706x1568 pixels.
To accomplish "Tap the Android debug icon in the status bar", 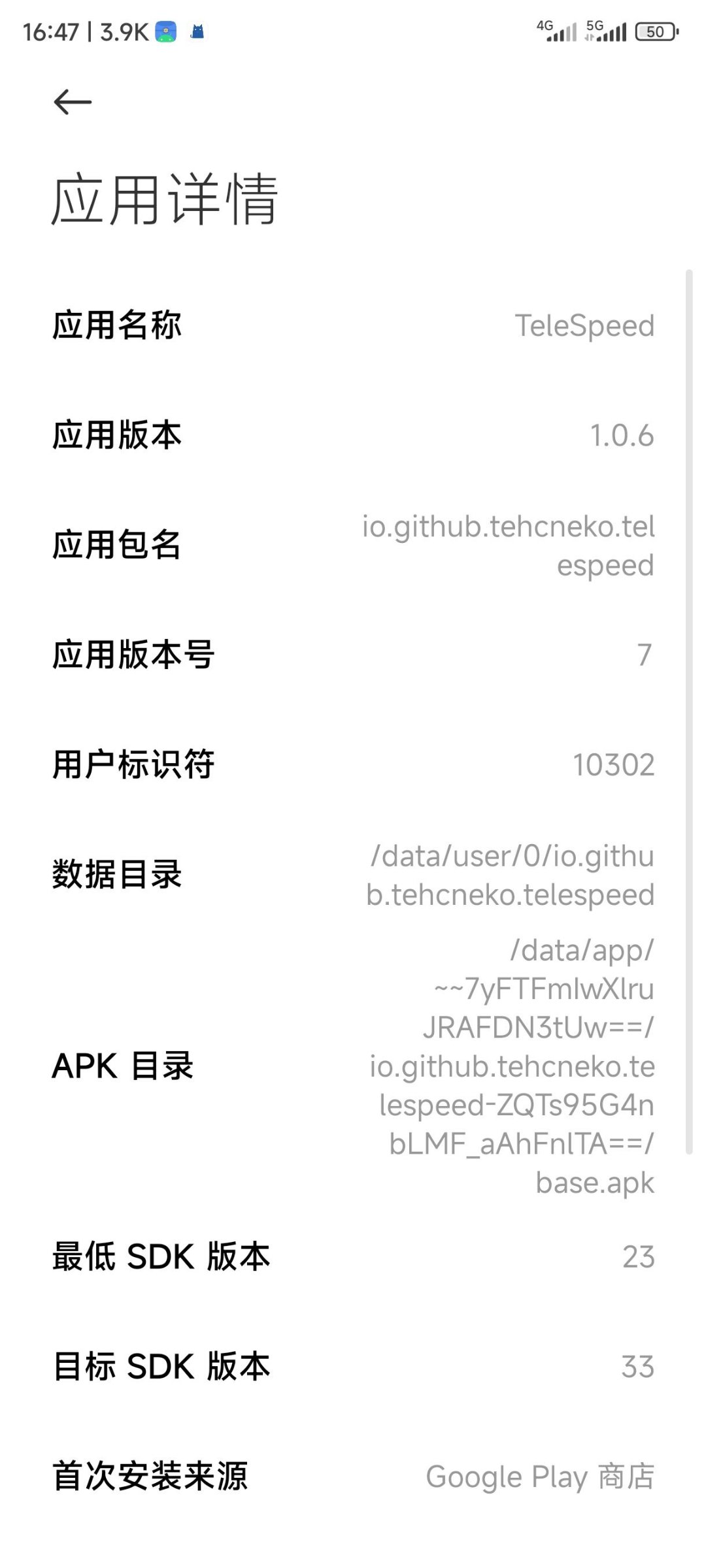I will click(199, 31).
